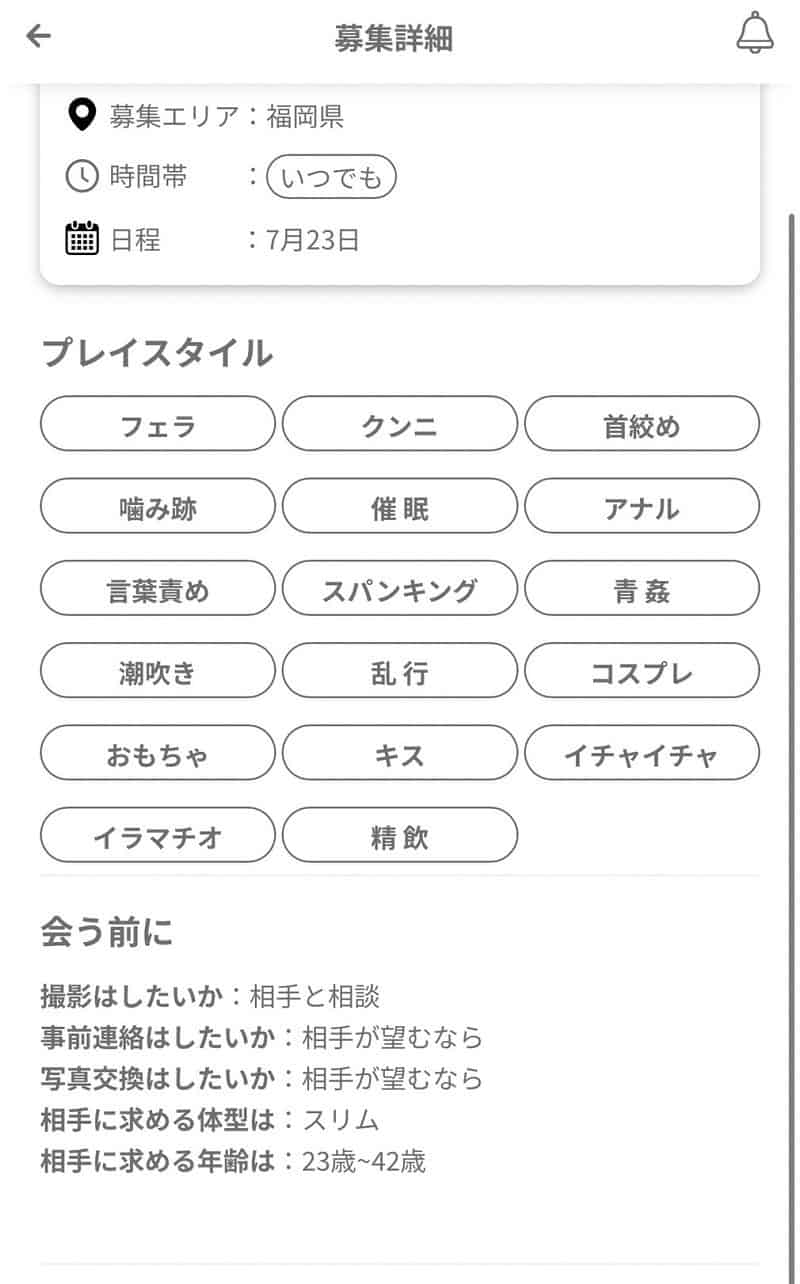Select the キス play style chip
This screenshot has height=1284, width=800.
(x=400, y=752)
